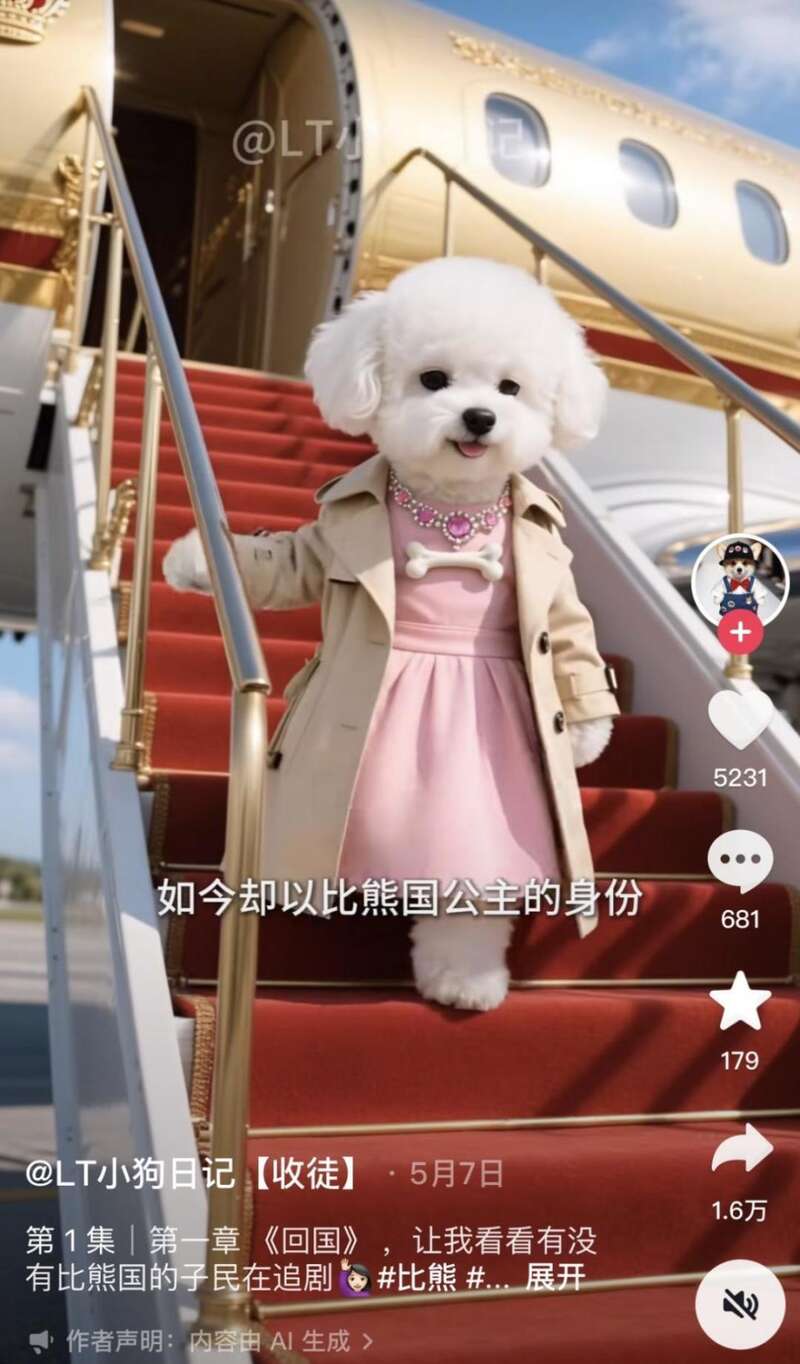
Task: Follow the creator with the red plus button
Action: [740, 633]
